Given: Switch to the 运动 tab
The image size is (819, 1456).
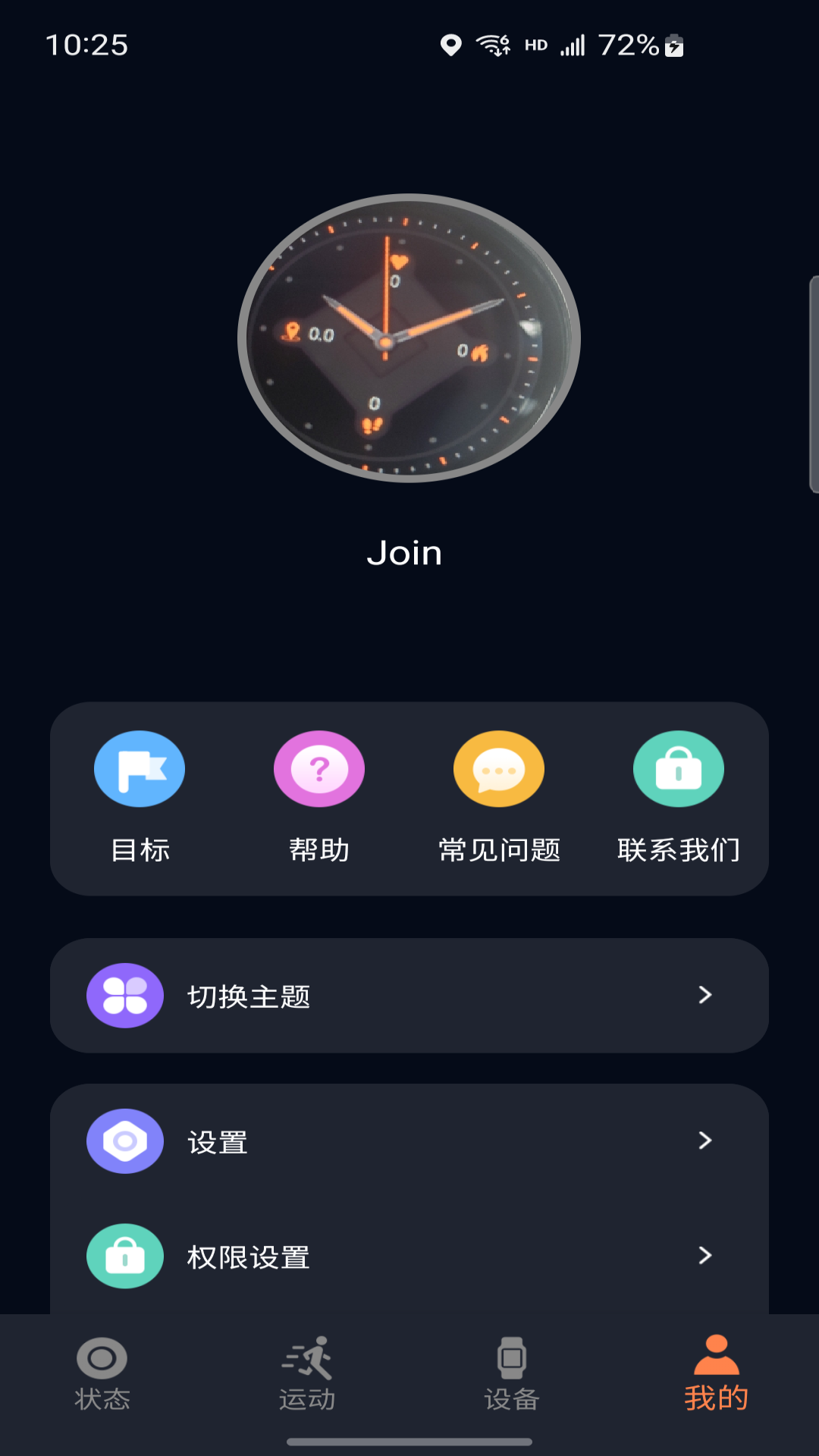Looking at the screenshot, I should [307, 1374].
